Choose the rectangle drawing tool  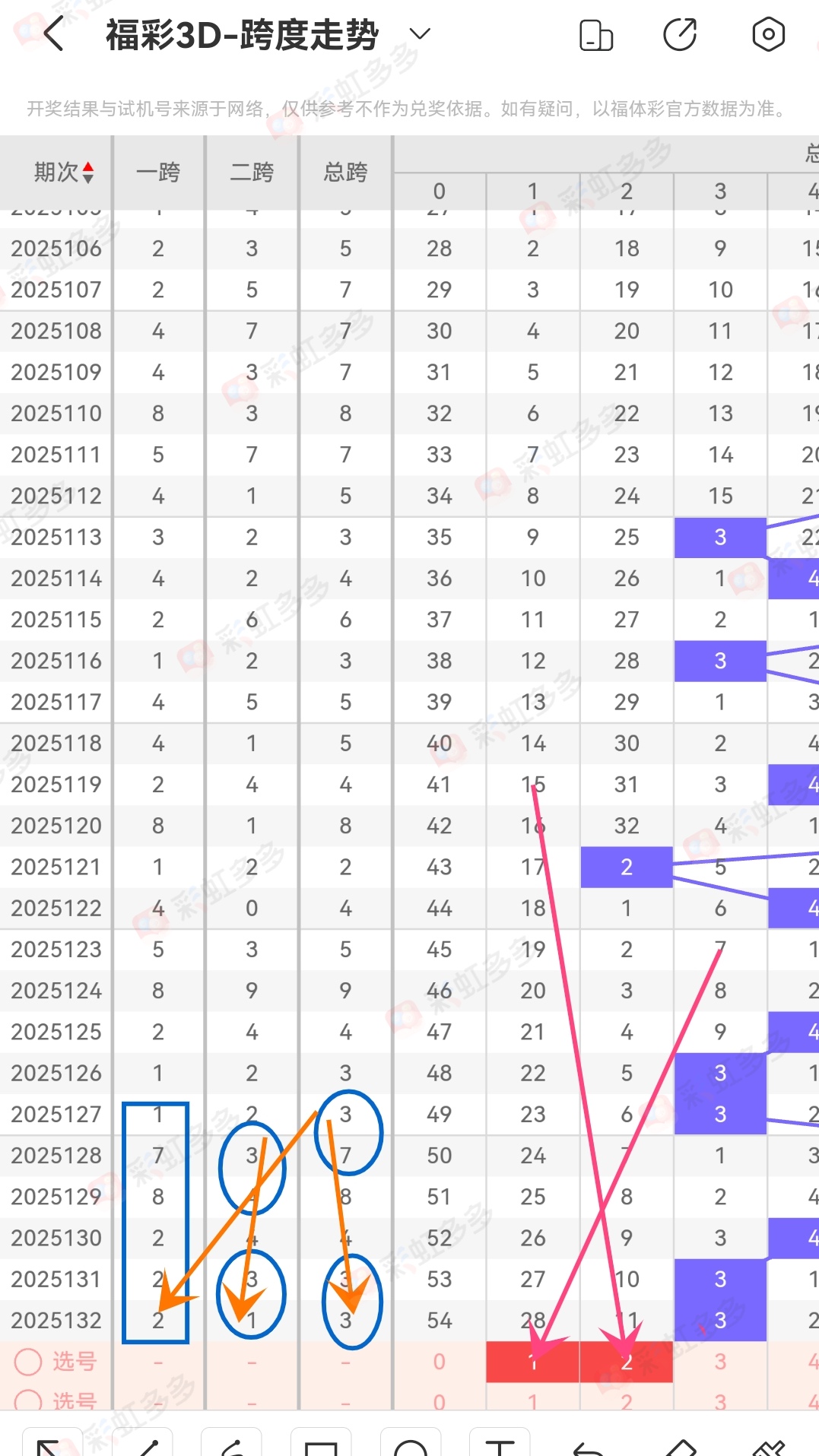point(321,1444)
